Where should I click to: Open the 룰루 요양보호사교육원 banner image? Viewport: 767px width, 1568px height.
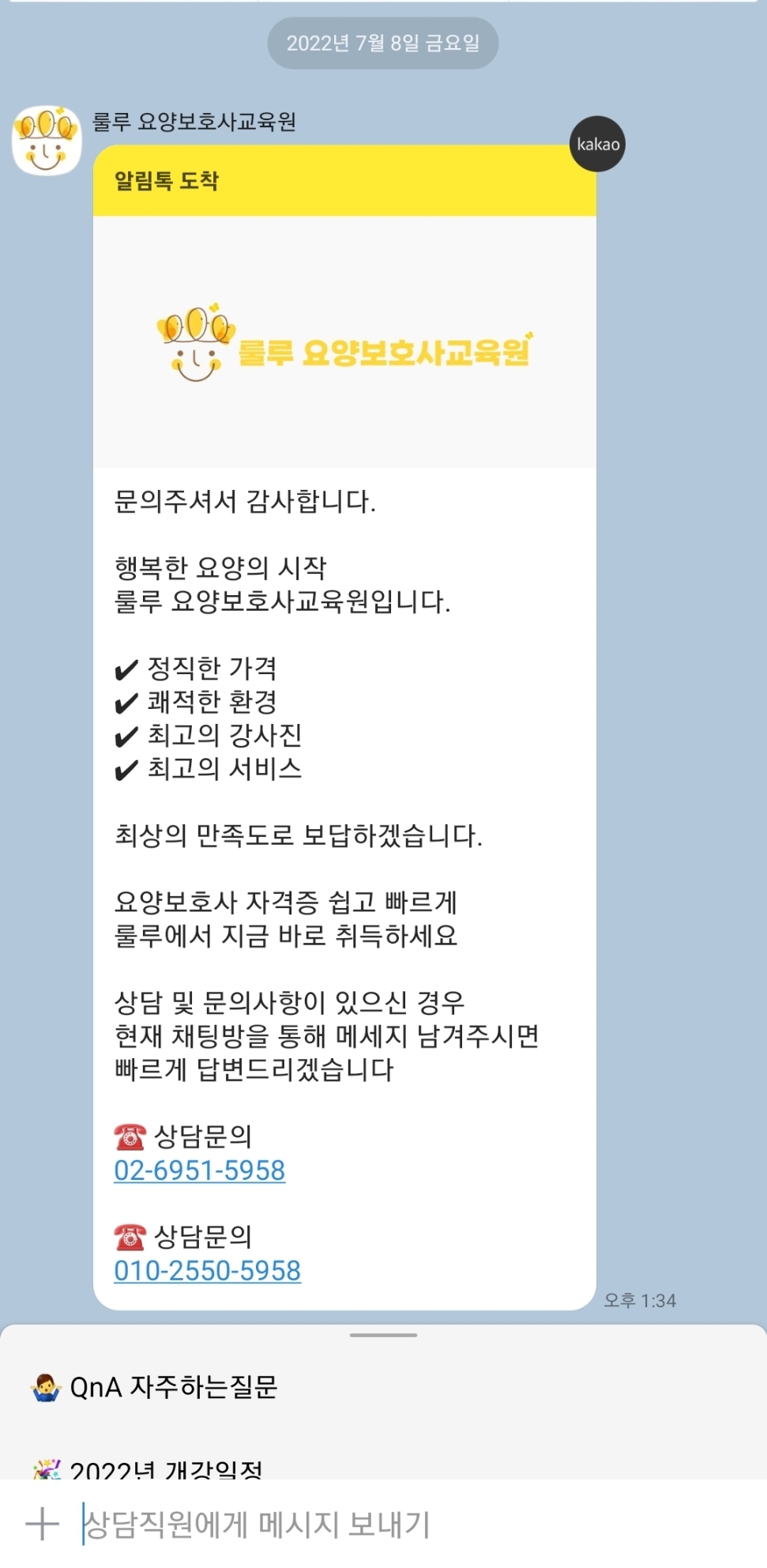click(344, 341)
